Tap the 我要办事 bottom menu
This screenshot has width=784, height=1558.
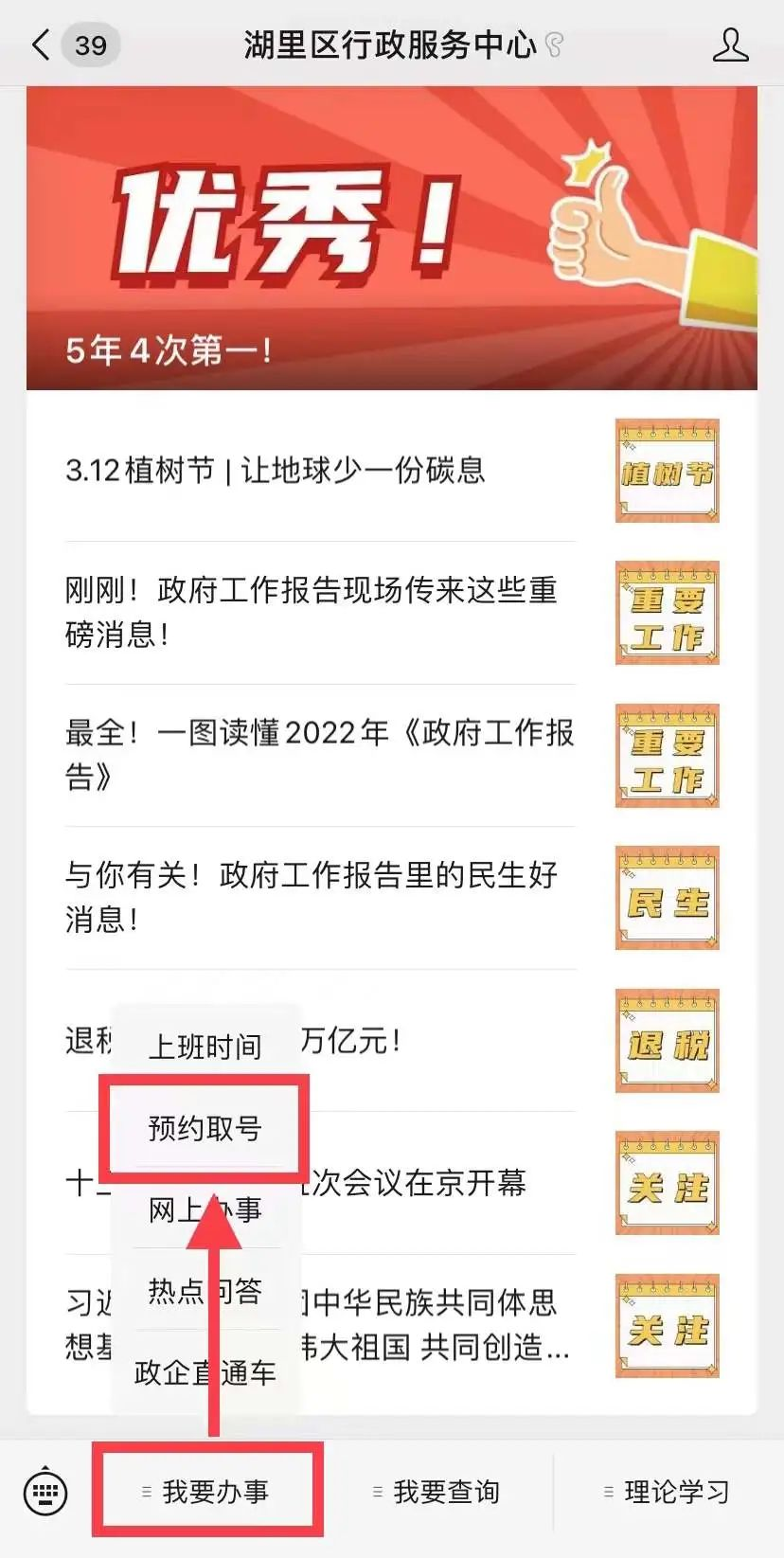tap(207, 1493)
